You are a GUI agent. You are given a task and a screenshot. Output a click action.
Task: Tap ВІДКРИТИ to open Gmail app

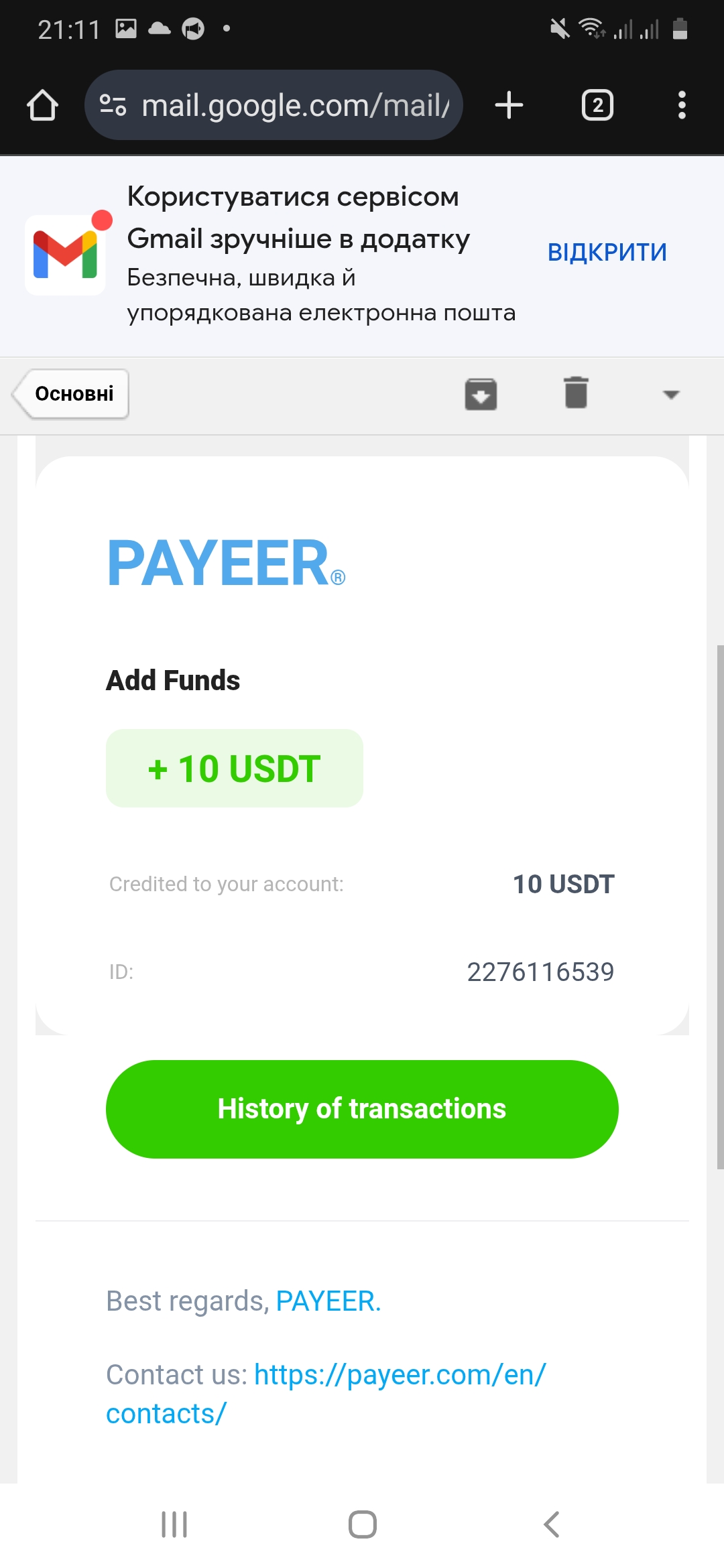point(607,253)
